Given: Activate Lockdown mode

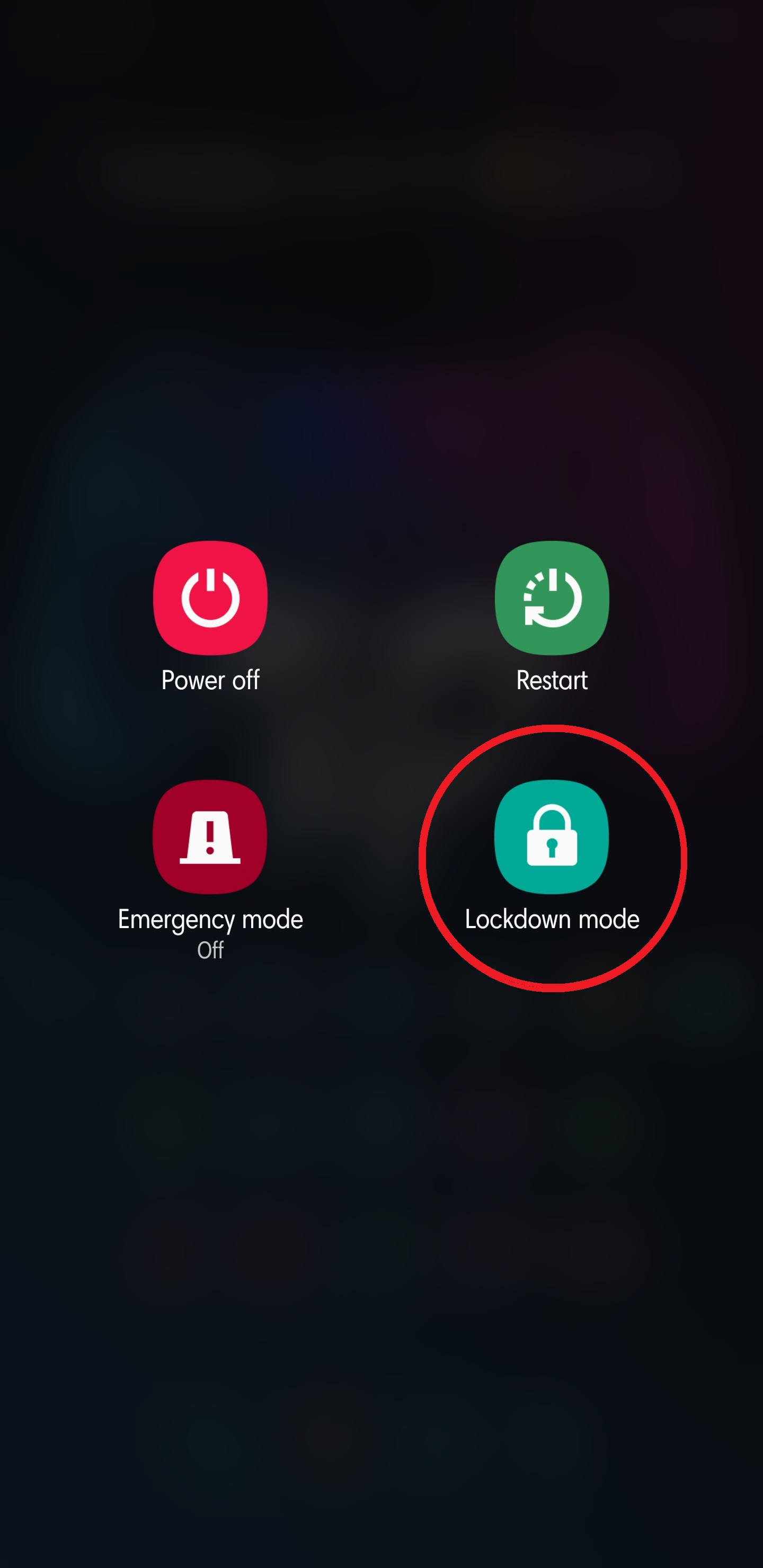Looking at the screenshot, I should pyautogui.click(x=552, y=837).
